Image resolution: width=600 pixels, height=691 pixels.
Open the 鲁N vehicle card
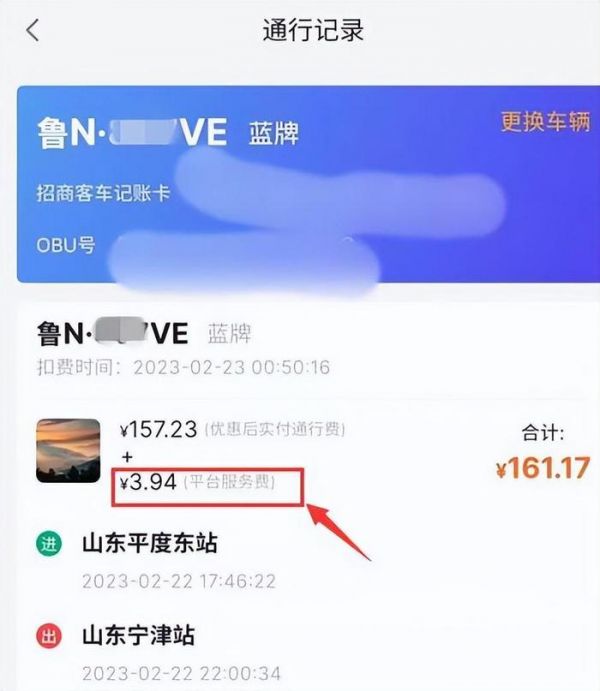(x=250, y=190)
